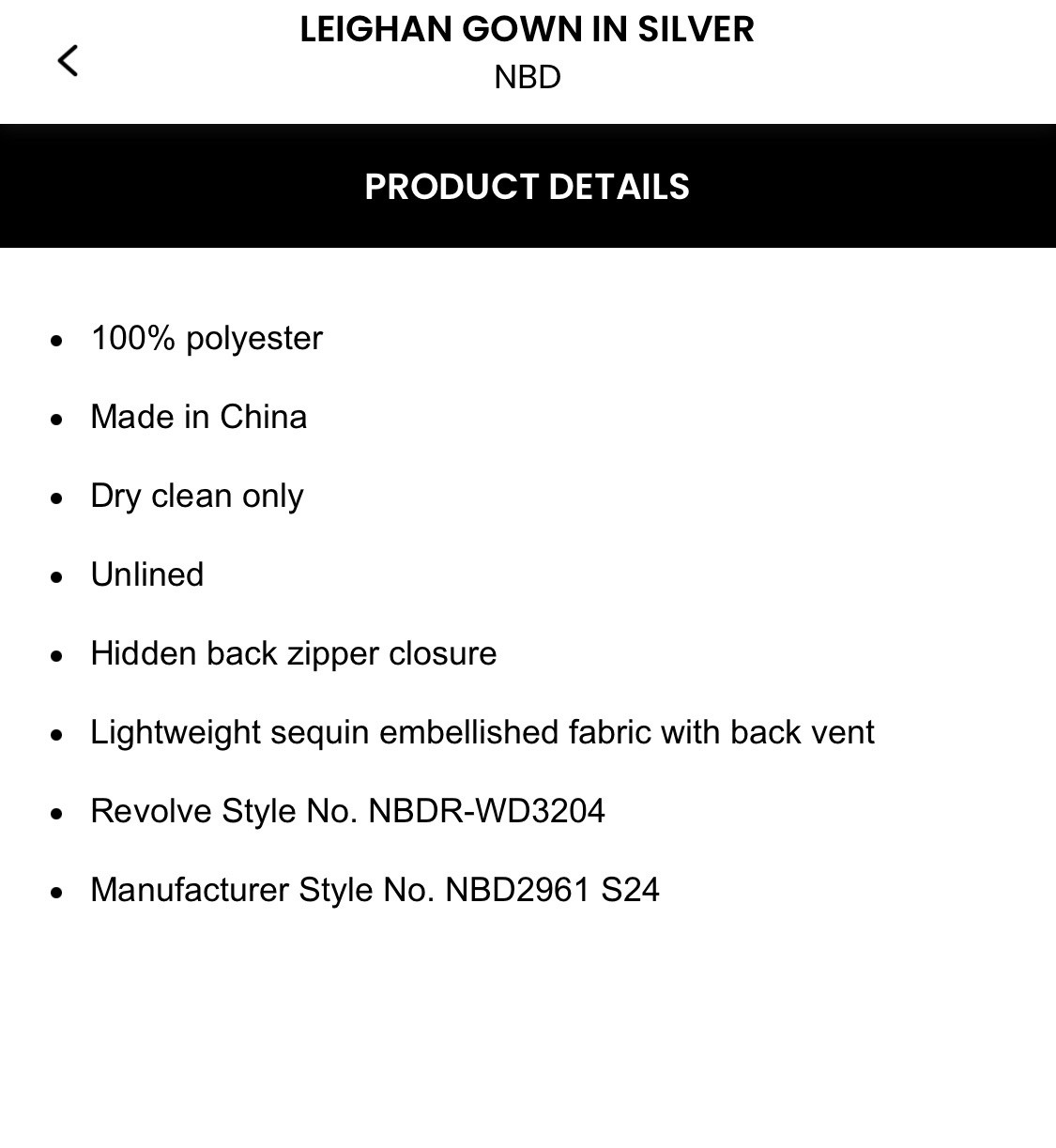Go back from Leighan Gown product details
1056x1148 pixels.
68,61
